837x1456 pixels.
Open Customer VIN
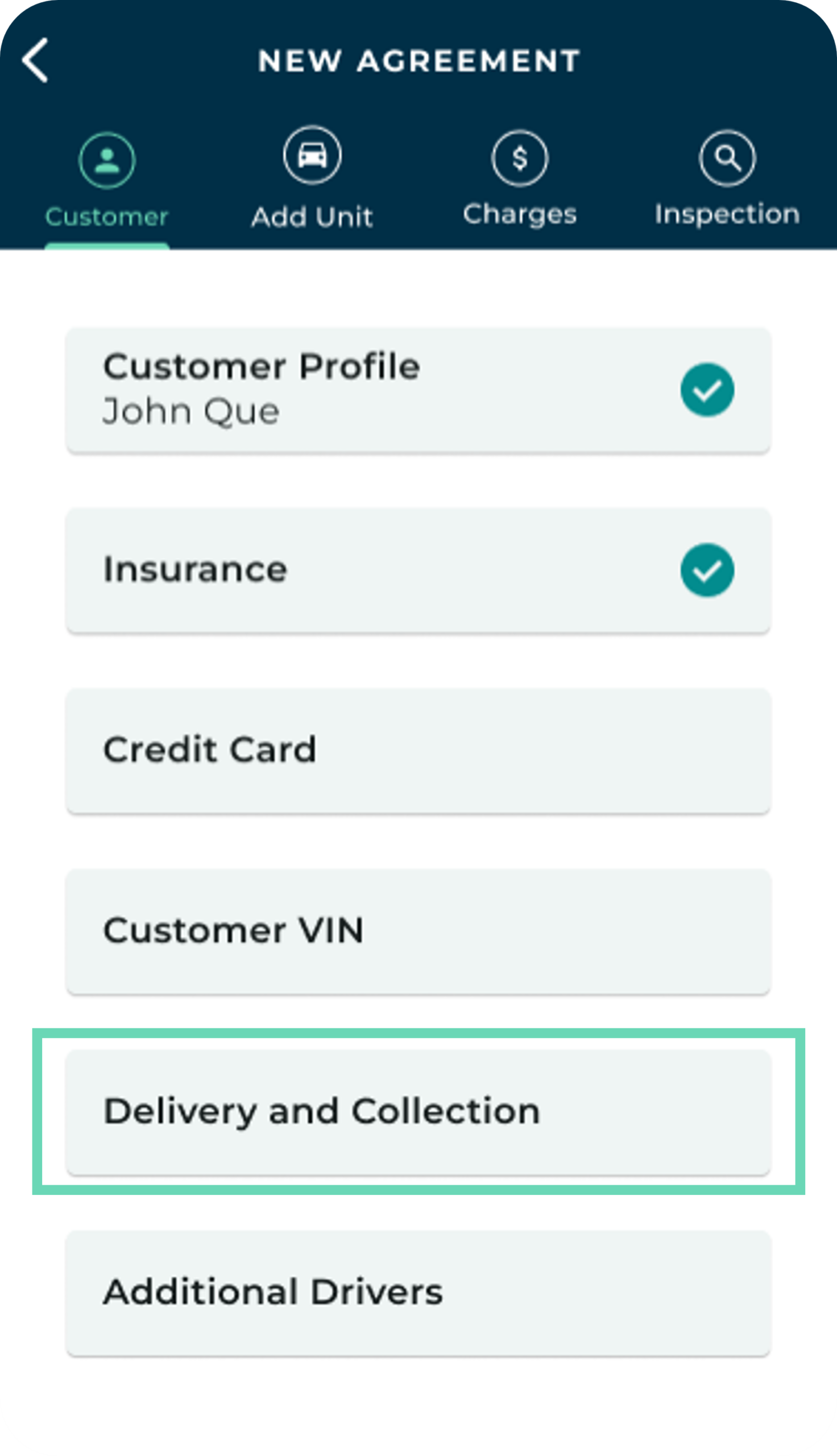[x=418, y=930]
